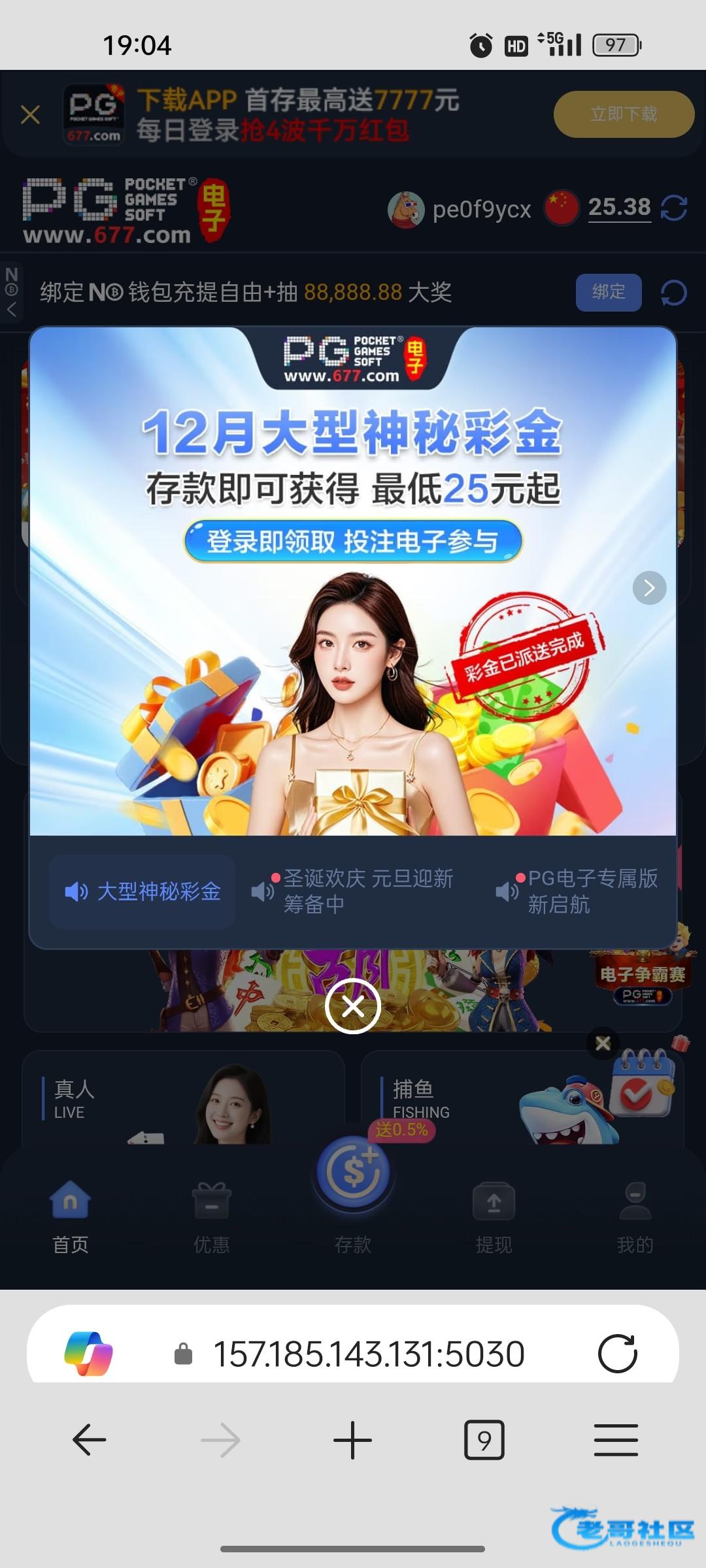Close the promotion popup dialog
Image resolution: width=706 pixels, height=1568 pixels.
pos(353,1006)
